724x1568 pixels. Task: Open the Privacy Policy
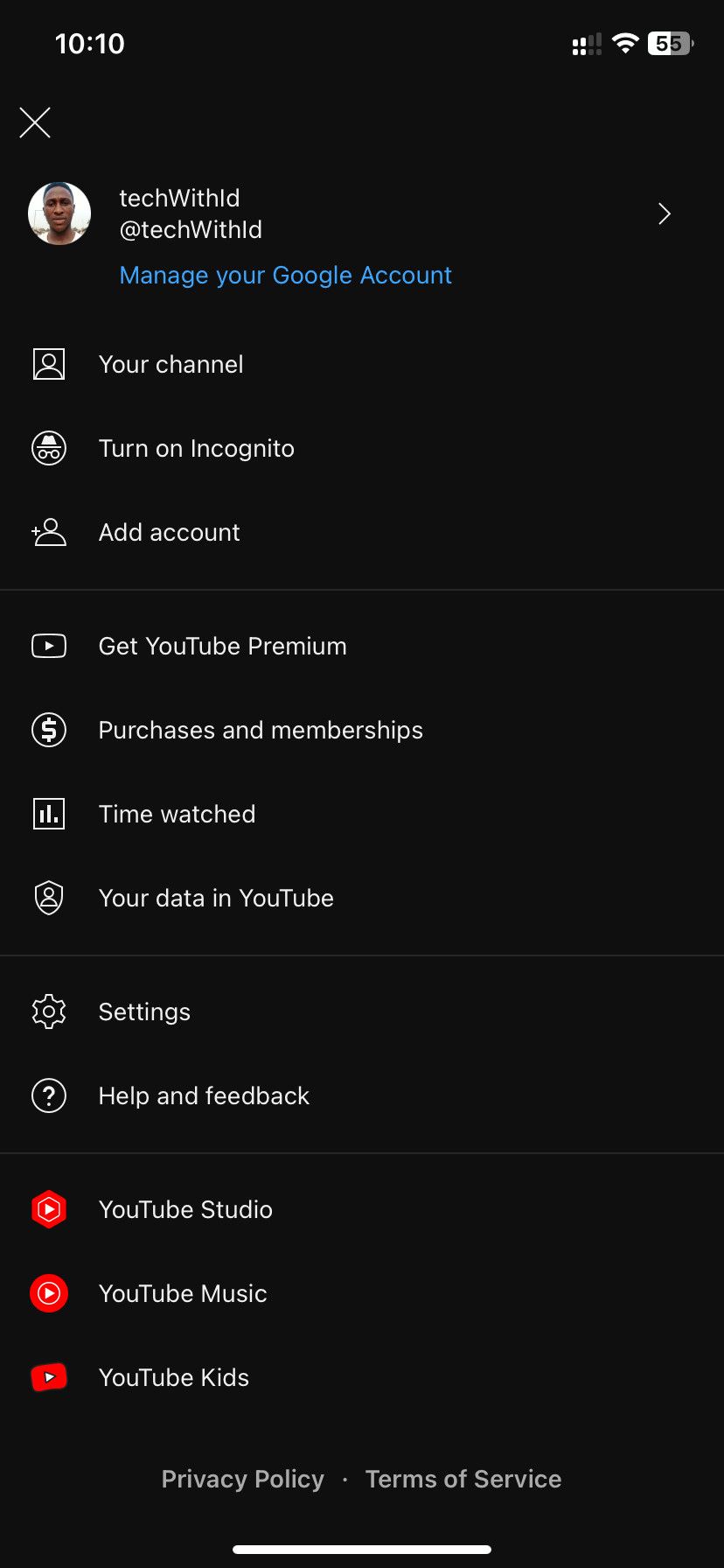242,1479
